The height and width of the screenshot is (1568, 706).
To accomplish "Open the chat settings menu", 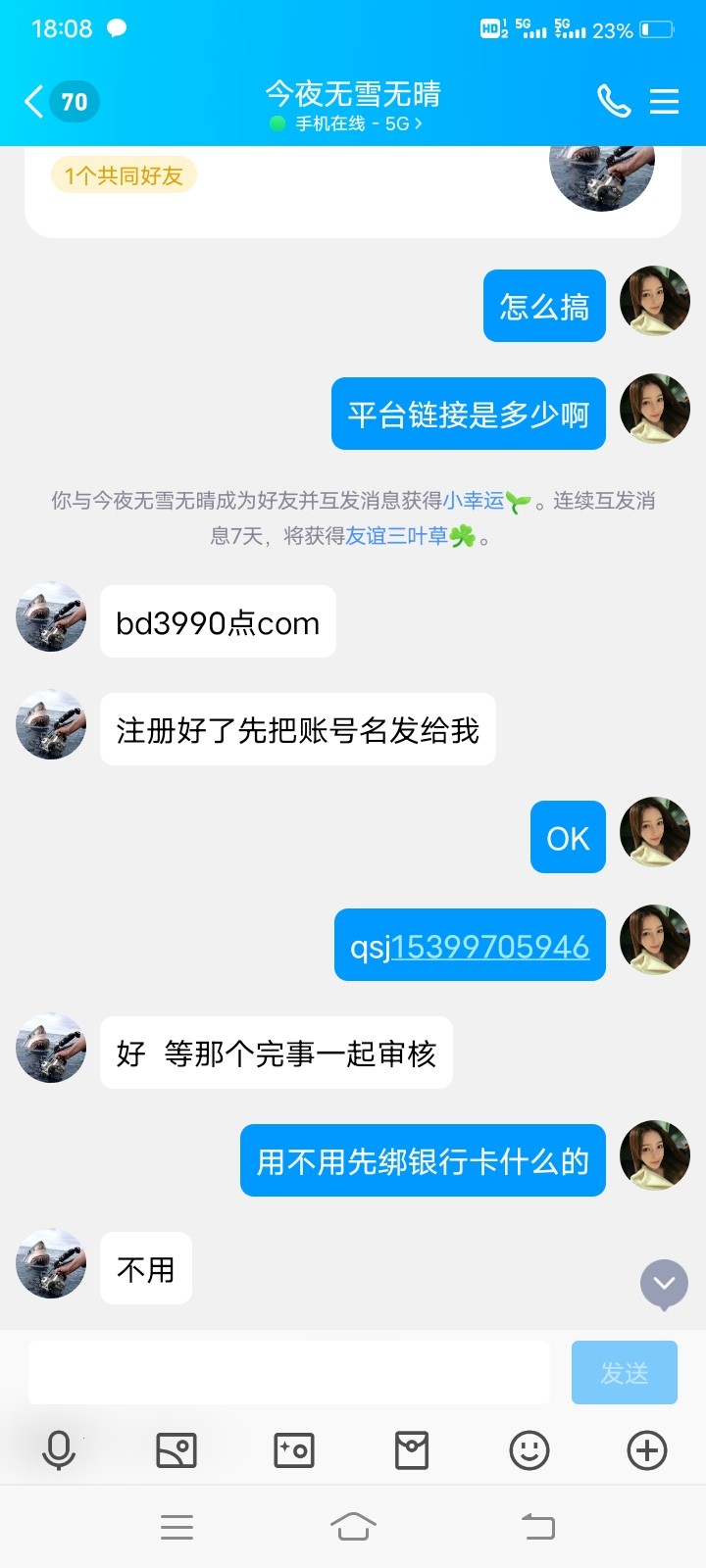I will [664, 101].
